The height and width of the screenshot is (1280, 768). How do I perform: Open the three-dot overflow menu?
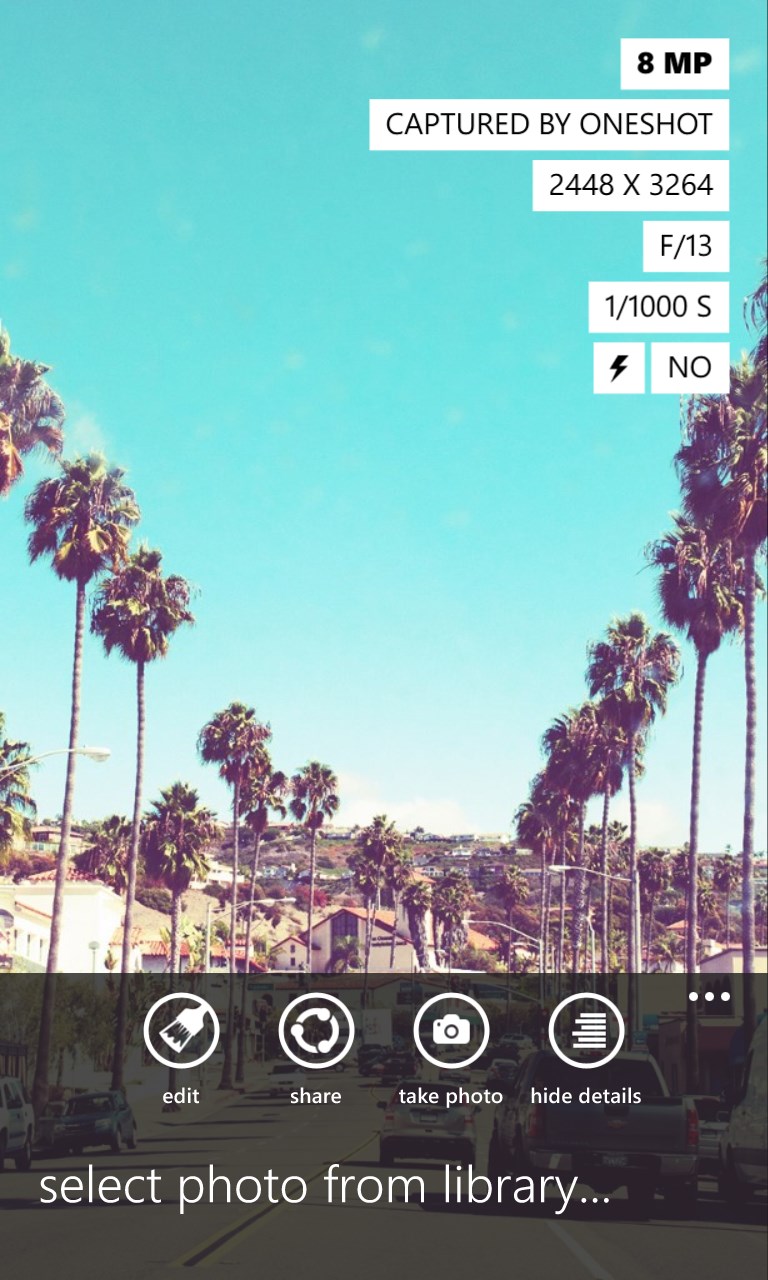tap(709, 997)
